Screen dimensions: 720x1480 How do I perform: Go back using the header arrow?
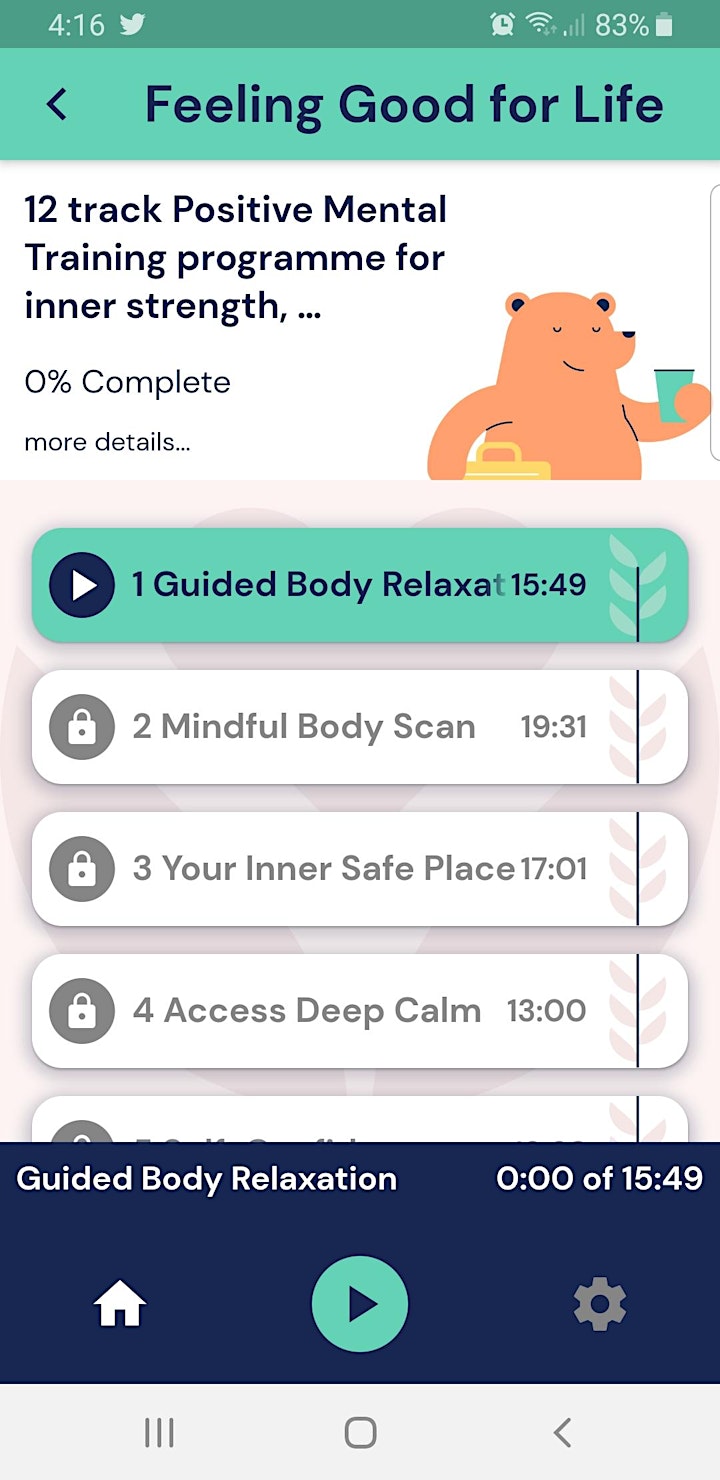tap(58, 104)
